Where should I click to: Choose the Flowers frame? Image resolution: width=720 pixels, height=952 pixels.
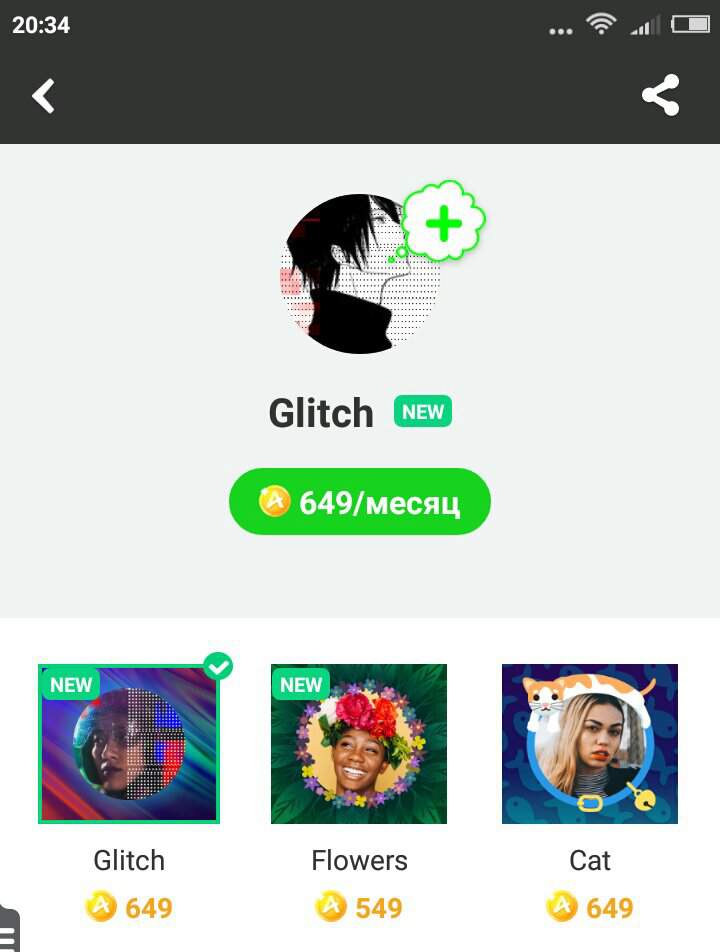click(359, 744)
